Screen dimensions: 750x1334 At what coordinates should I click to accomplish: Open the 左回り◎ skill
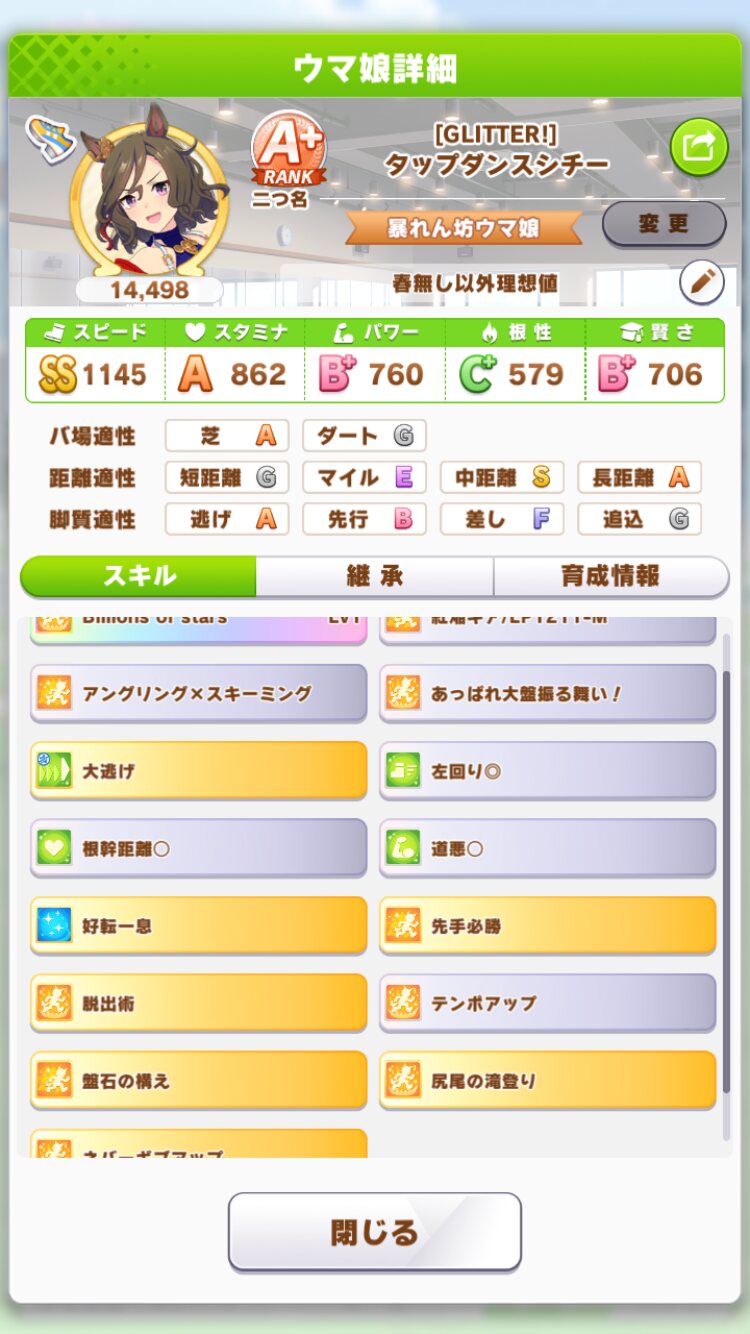point(547,771)
